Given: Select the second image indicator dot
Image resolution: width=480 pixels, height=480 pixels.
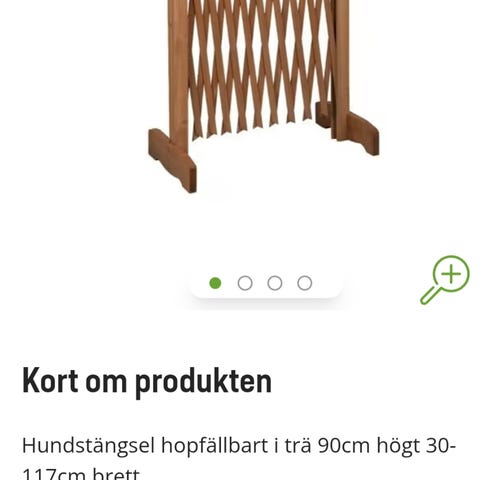Looking at the screenshot, I should coord(245,283).
